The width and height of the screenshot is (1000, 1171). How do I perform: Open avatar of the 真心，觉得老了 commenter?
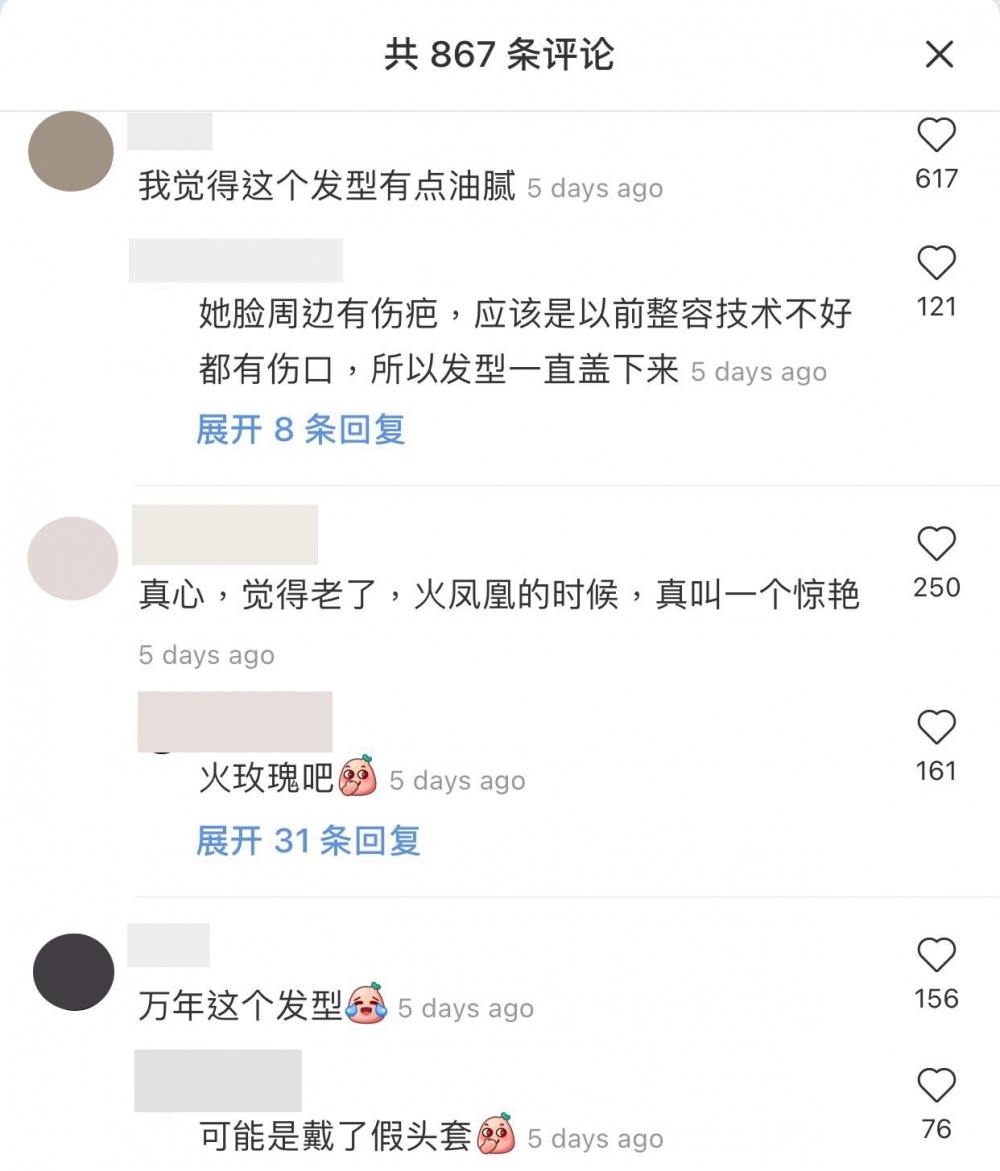coord(72,558)
